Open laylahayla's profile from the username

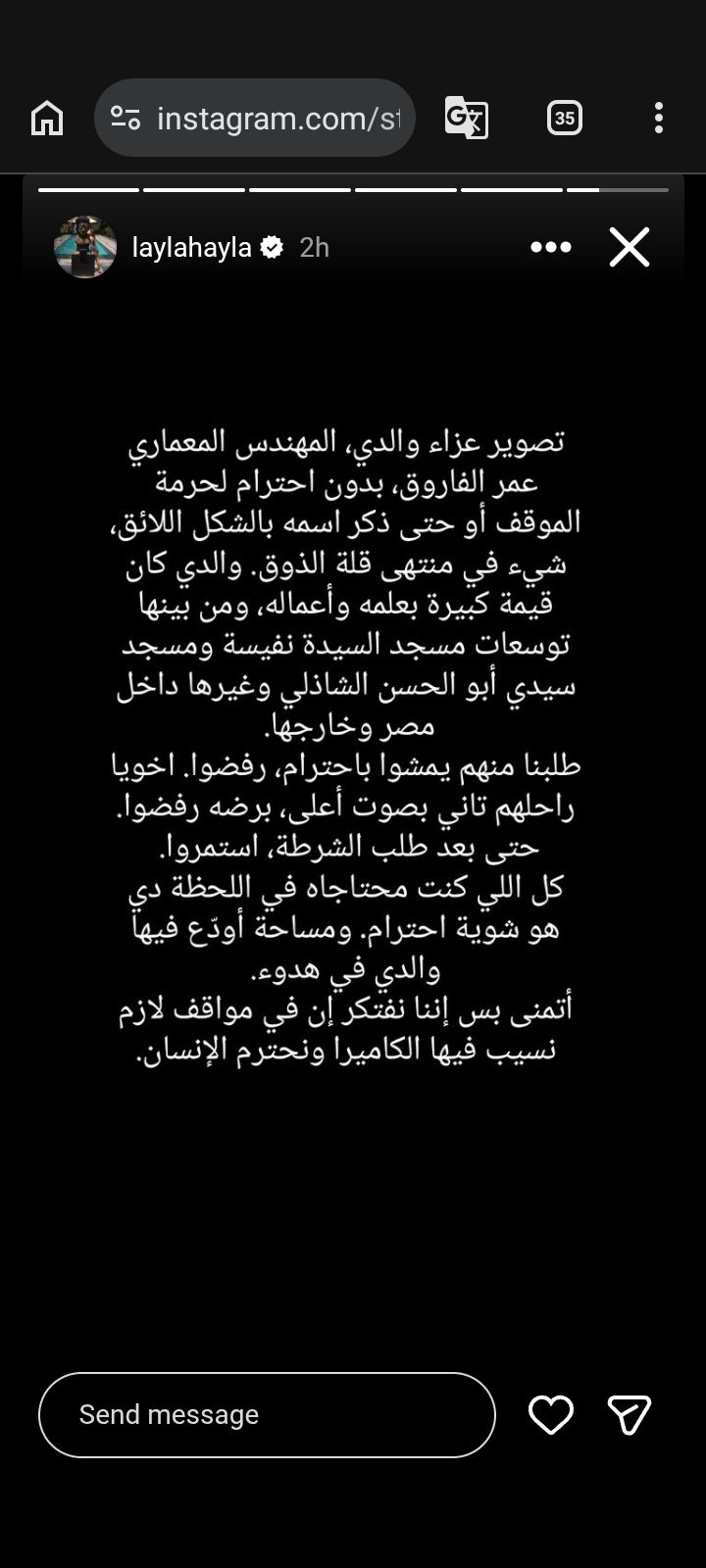click(191, 248)
